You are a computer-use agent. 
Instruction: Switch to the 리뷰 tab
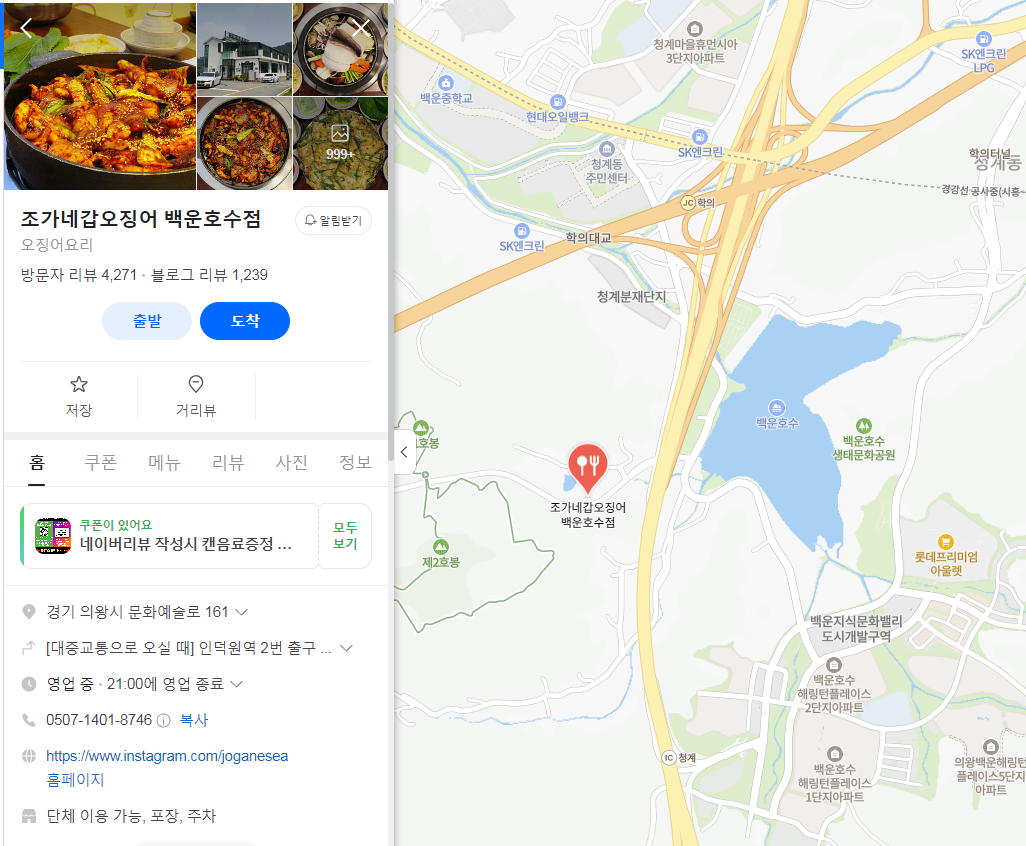(228, 462)
